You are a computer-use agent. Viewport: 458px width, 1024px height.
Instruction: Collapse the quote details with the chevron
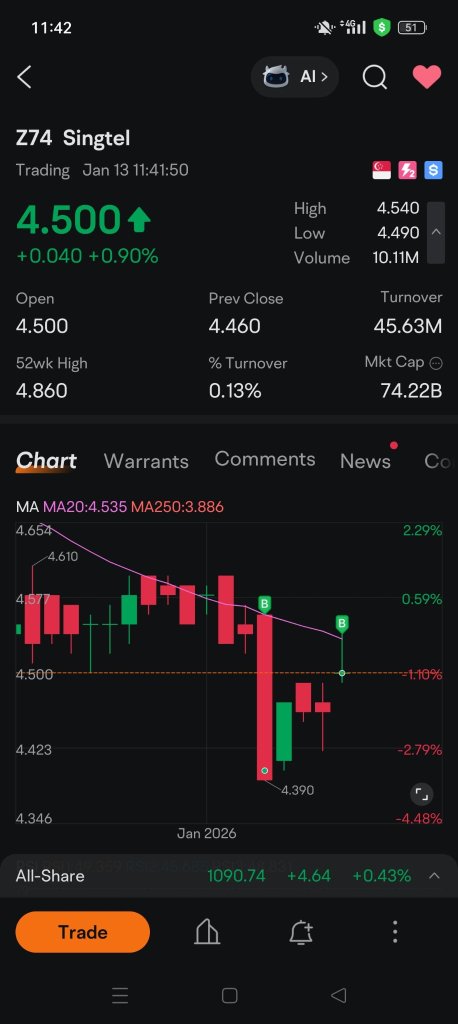436,232
